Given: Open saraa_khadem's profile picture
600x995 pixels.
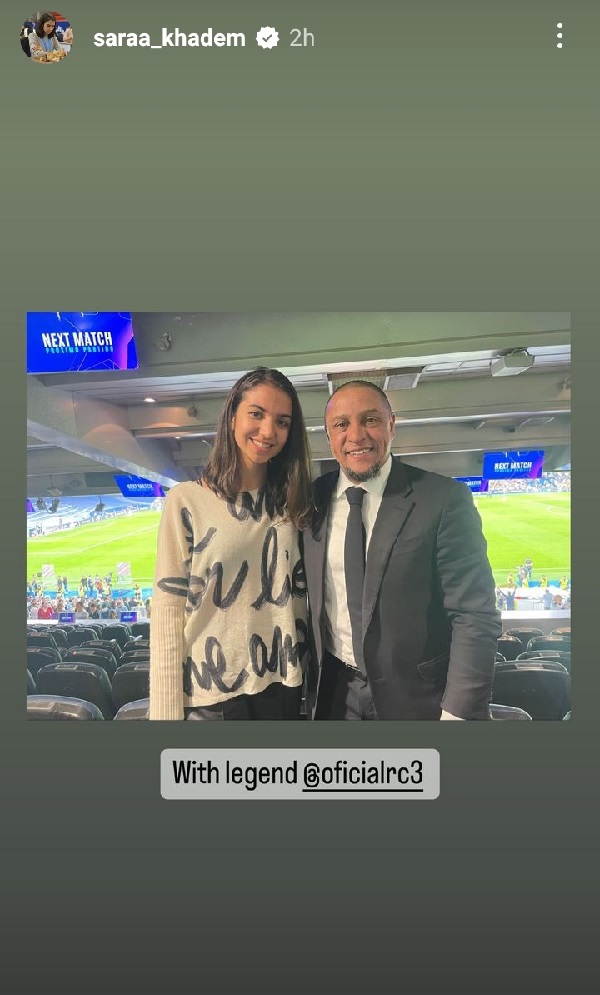Looking at the screenshot, I should pyautogui.click(x=46, y=38).
